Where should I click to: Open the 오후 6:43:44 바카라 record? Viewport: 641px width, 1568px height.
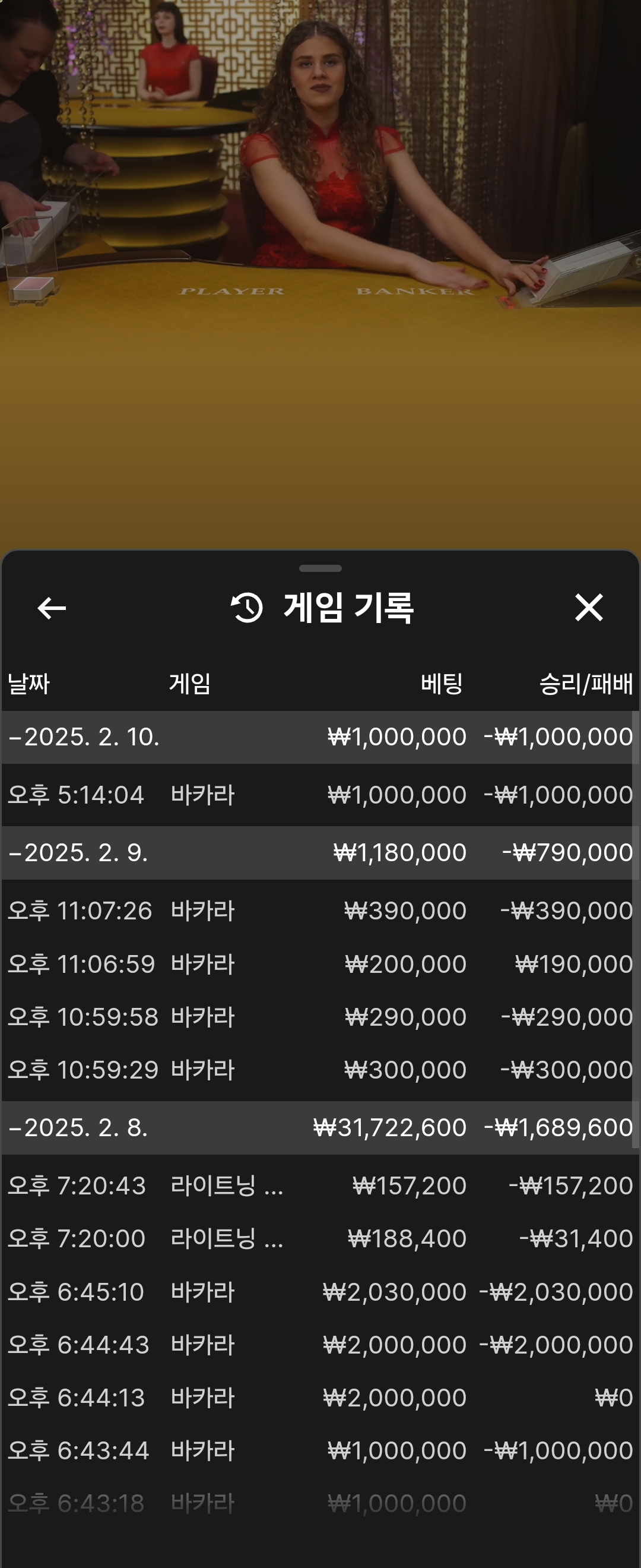320,1450
